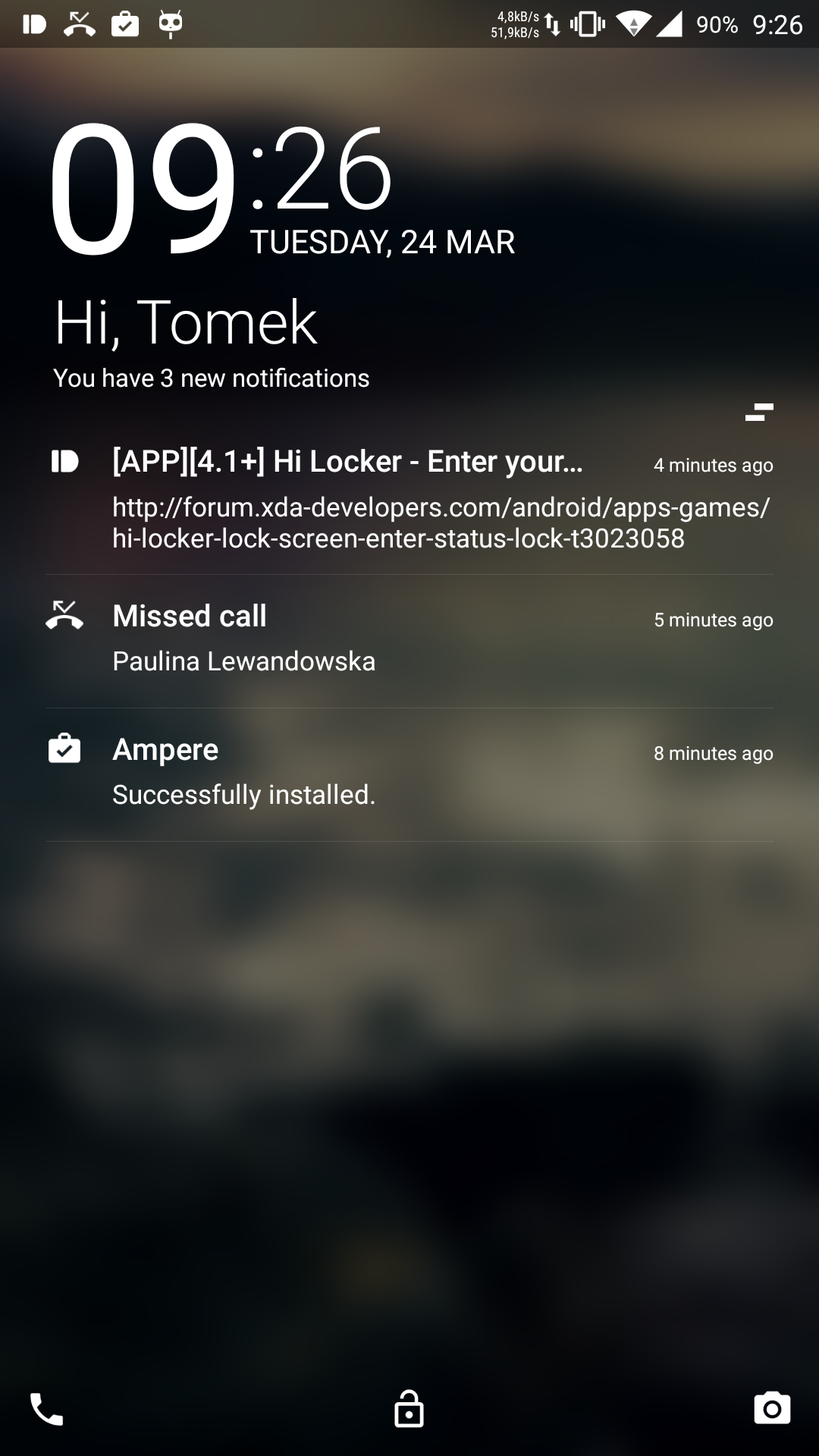Tap the vibrate mode status icon
This screenshot has width=819, height=1456.
tap(586, 23)
